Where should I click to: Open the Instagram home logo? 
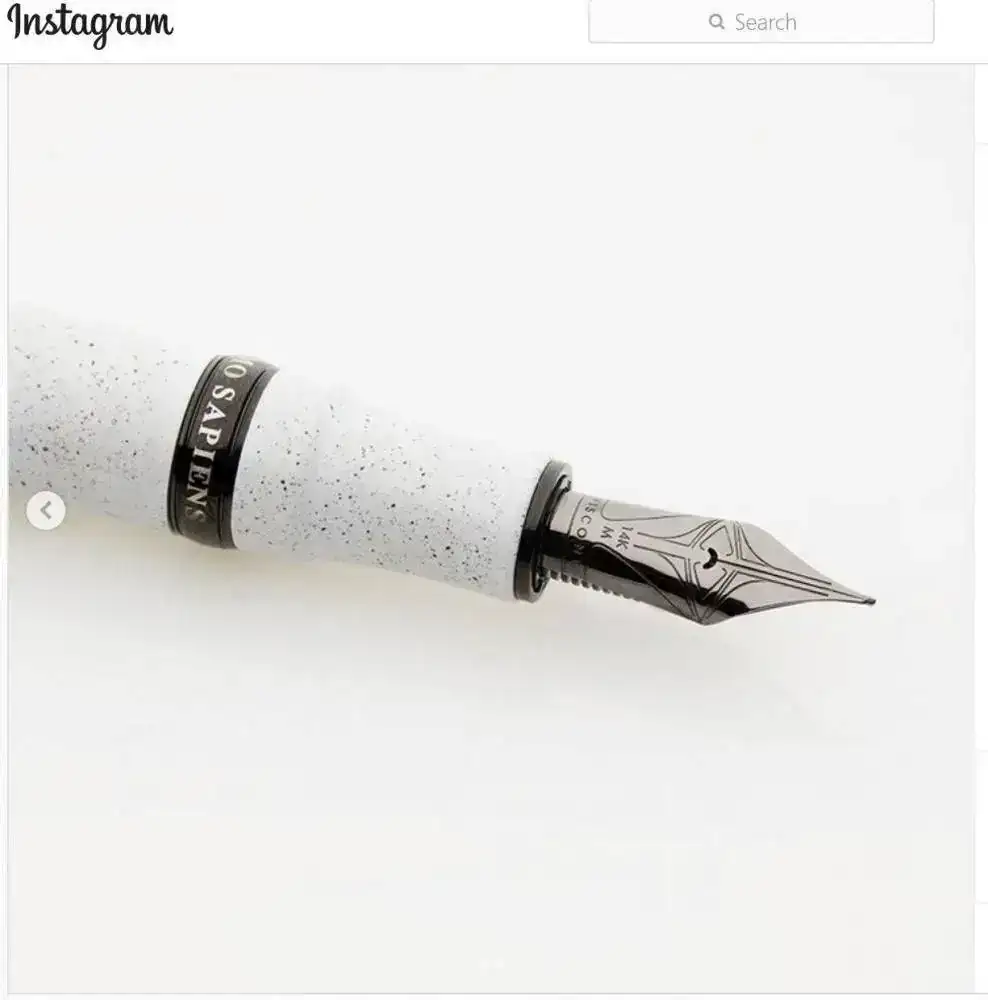[90, 24]
